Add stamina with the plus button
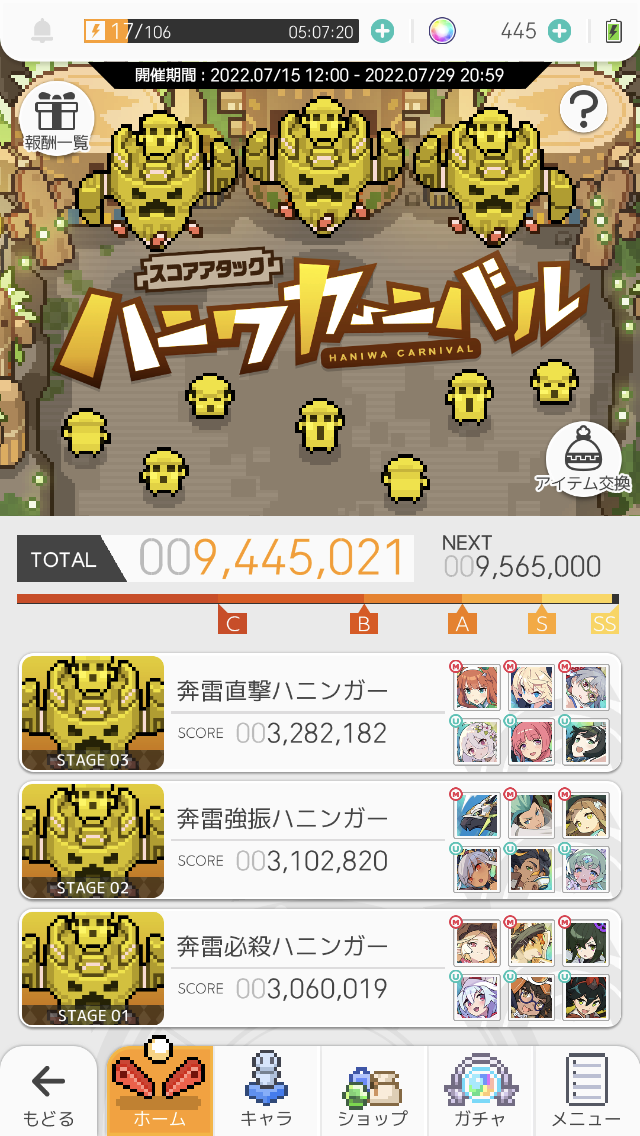 pyautogui.click(x=382, y=31)
